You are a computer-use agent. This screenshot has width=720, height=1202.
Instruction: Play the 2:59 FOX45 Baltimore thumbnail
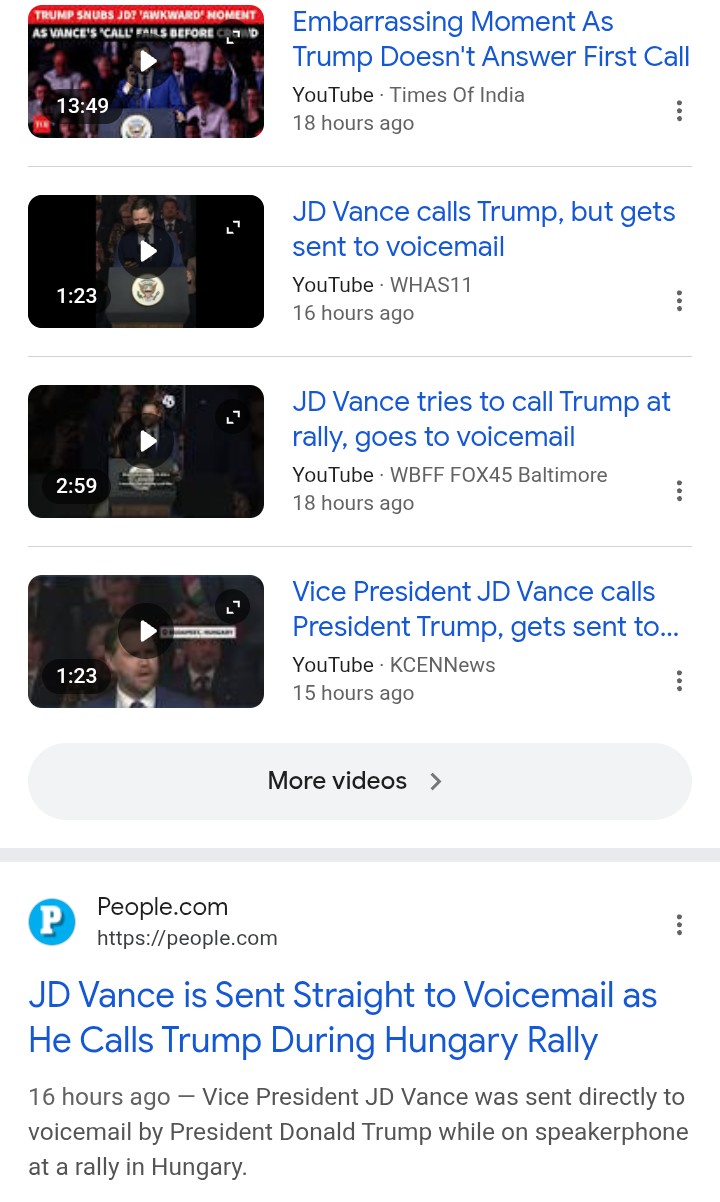pyautogui.click(x=146, y=451)
